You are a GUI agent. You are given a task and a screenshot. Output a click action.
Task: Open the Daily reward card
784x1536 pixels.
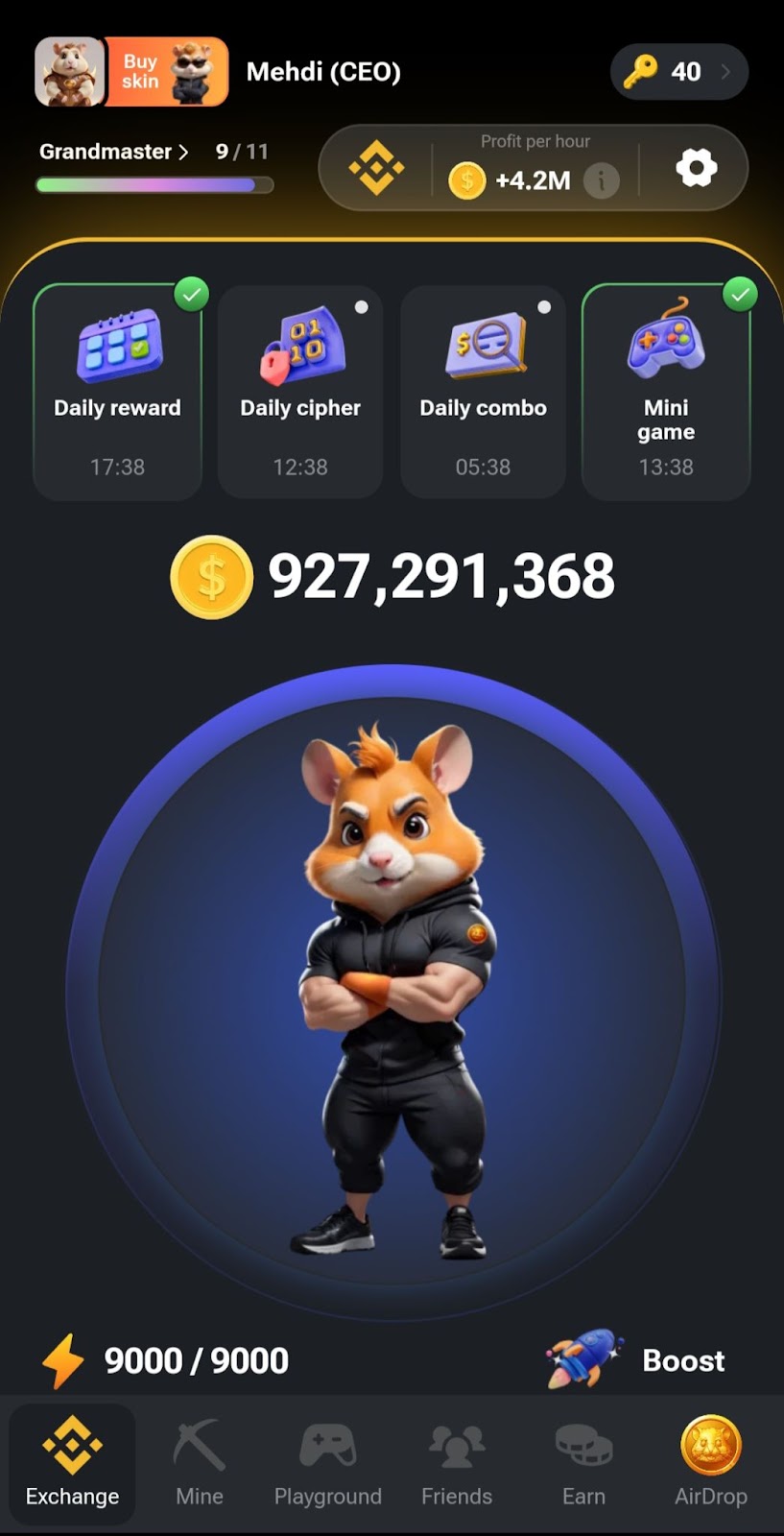118,392
